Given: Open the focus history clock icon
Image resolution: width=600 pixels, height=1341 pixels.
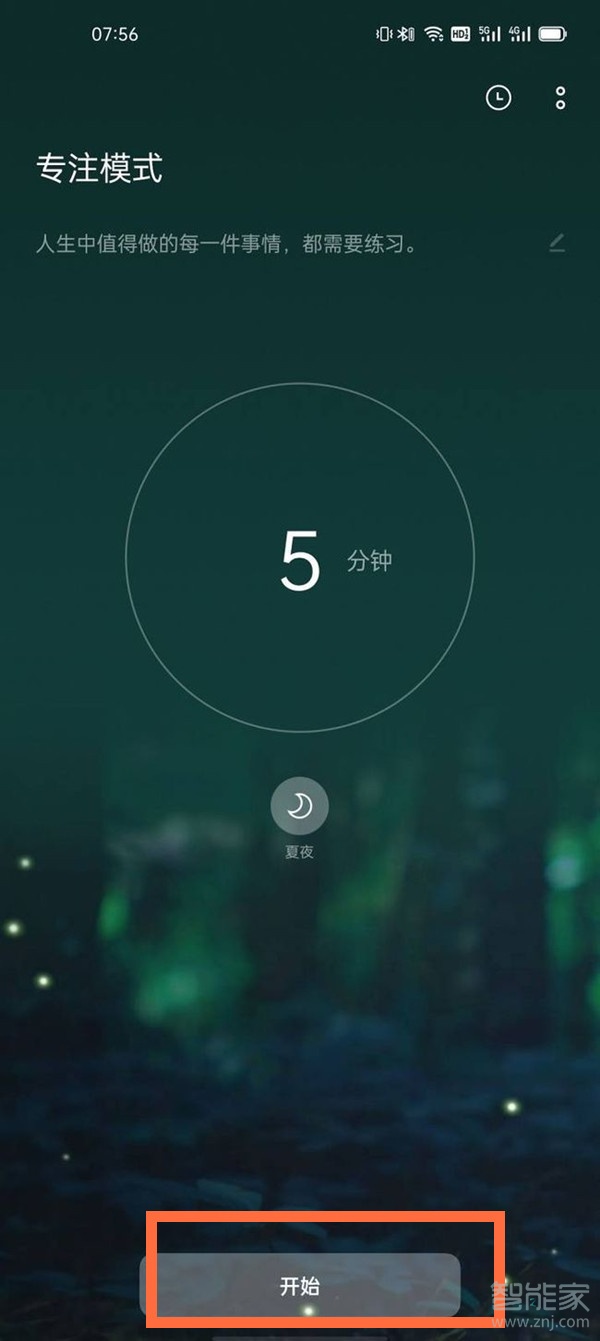Looking at the screenshot, I should (498, 97).
